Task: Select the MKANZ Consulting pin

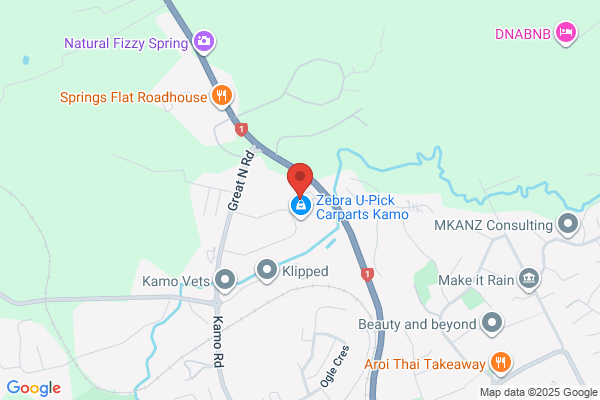Action: [568, 224]
